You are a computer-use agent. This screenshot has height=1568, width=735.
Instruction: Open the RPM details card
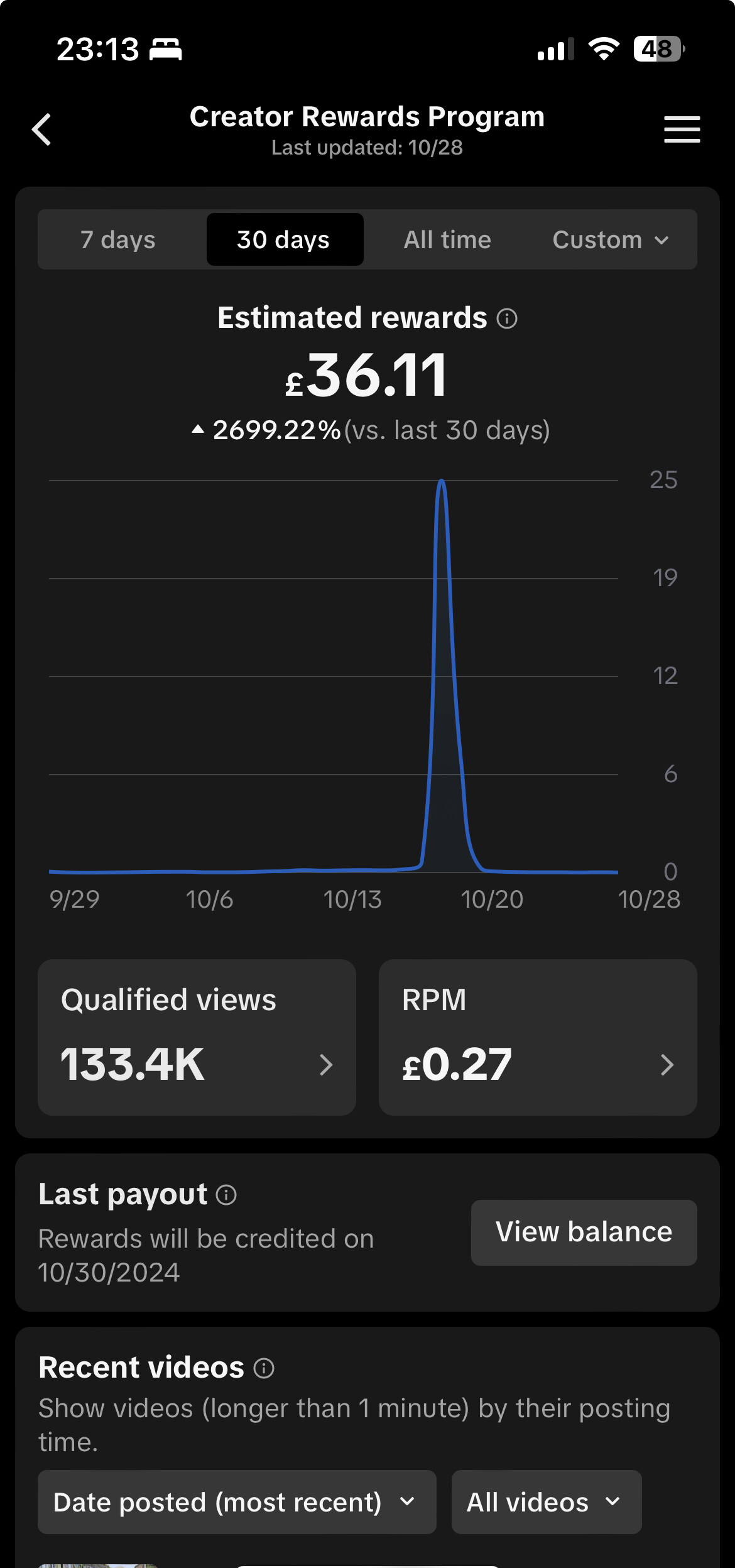tap(538, 1037)
